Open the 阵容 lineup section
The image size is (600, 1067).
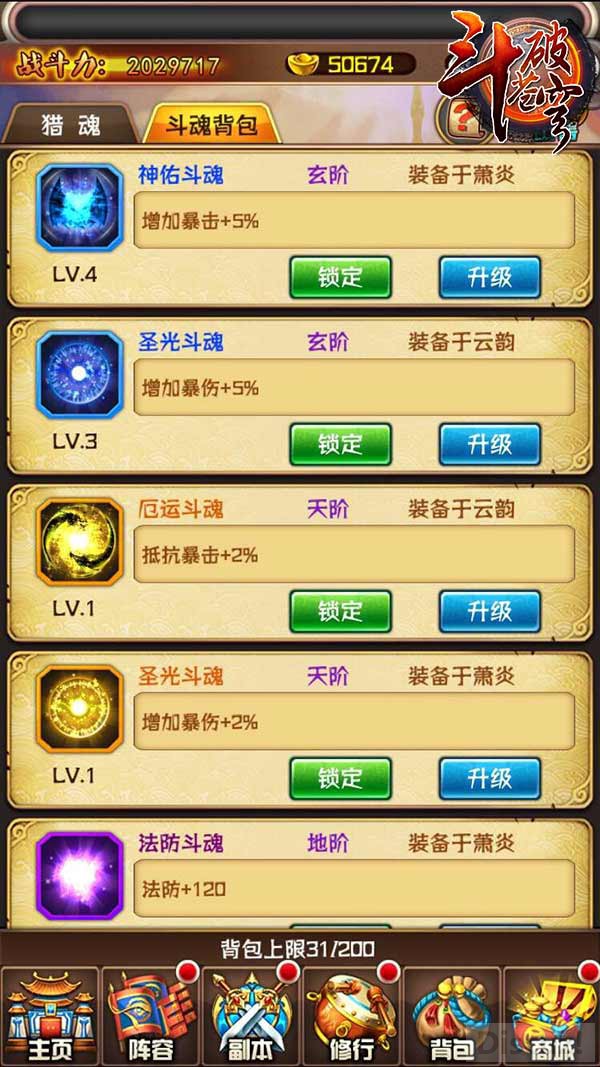point(150,1015)
